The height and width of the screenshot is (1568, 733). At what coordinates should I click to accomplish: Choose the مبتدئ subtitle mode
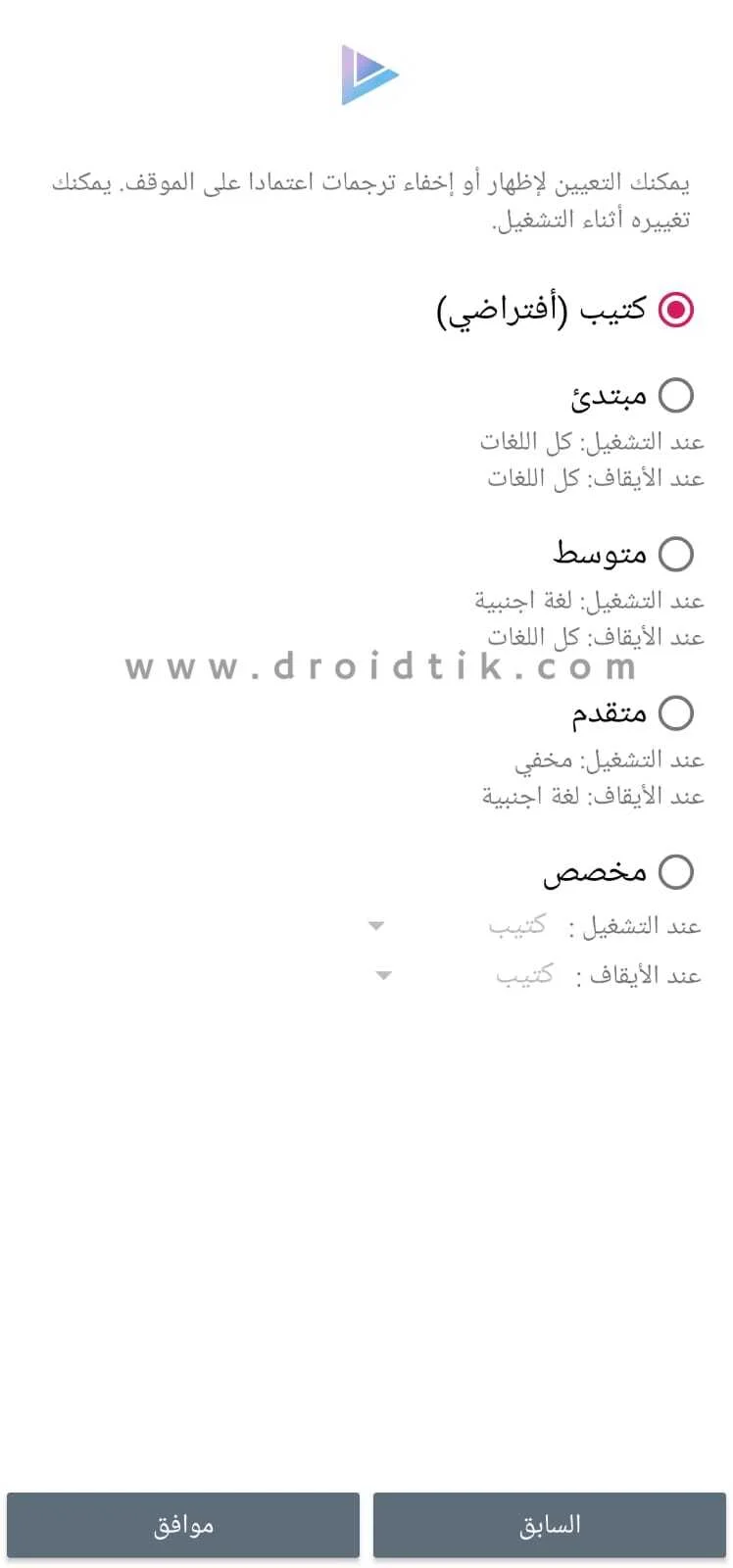click(x=675, y=395)
